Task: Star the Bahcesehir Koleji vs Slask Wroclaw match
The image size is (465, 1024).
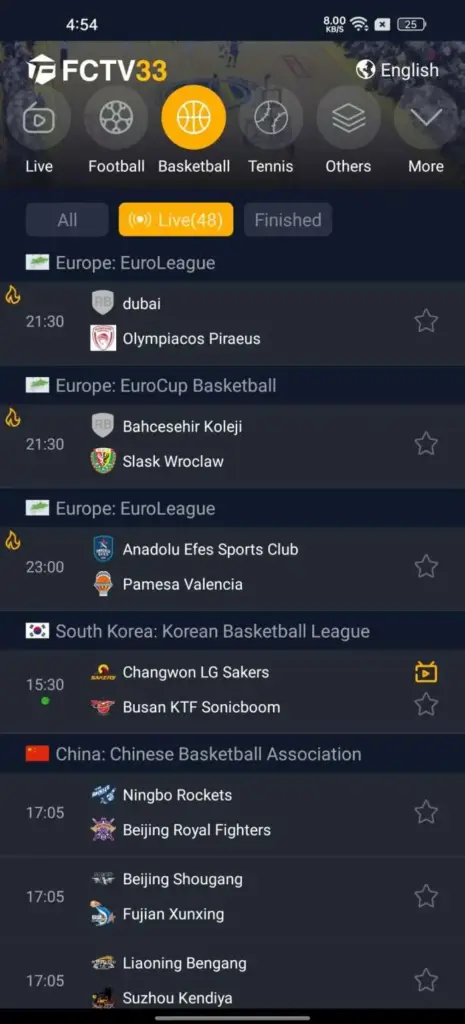Action: point(426,443)
